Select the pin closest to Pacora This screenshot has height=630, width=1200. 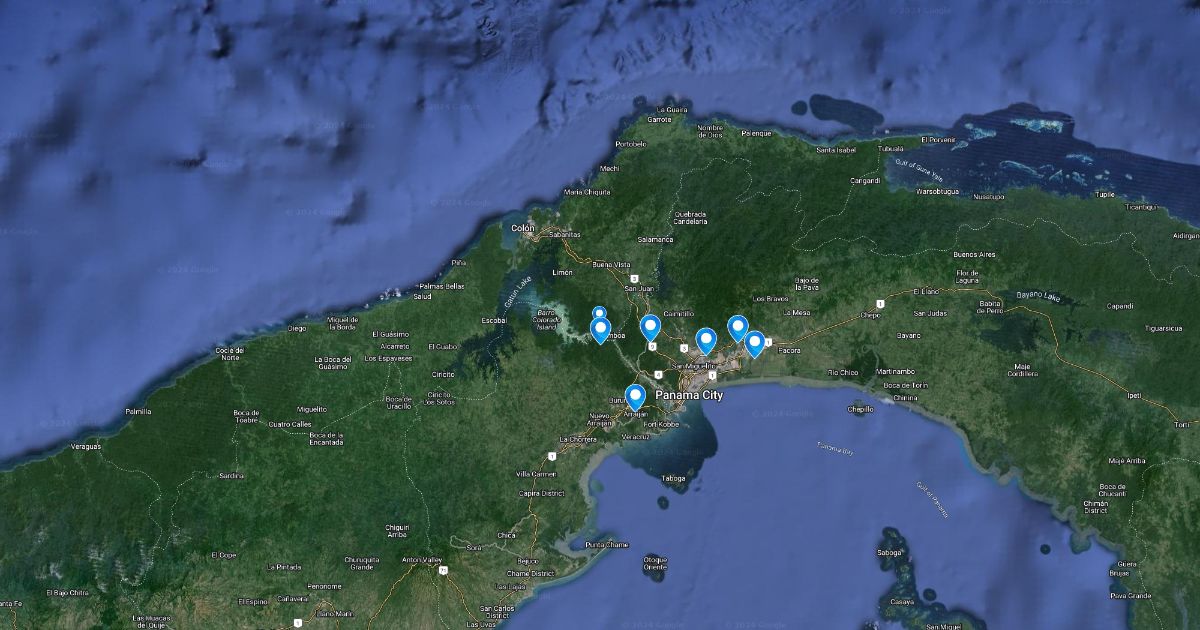tap(755, 343)
